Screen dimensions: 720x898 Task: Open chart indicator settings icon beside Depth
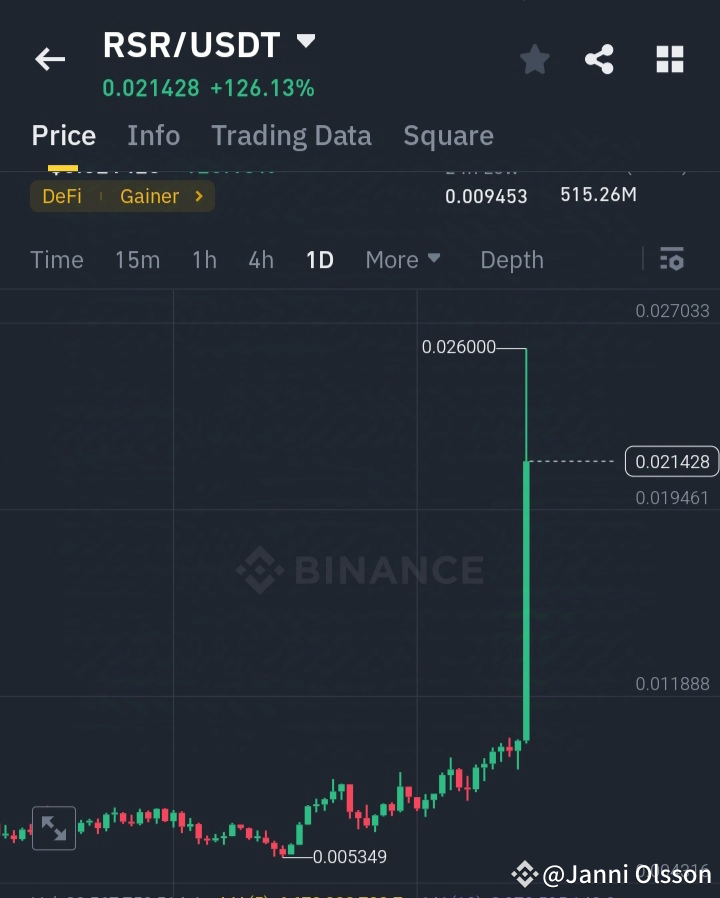point(672,260)
